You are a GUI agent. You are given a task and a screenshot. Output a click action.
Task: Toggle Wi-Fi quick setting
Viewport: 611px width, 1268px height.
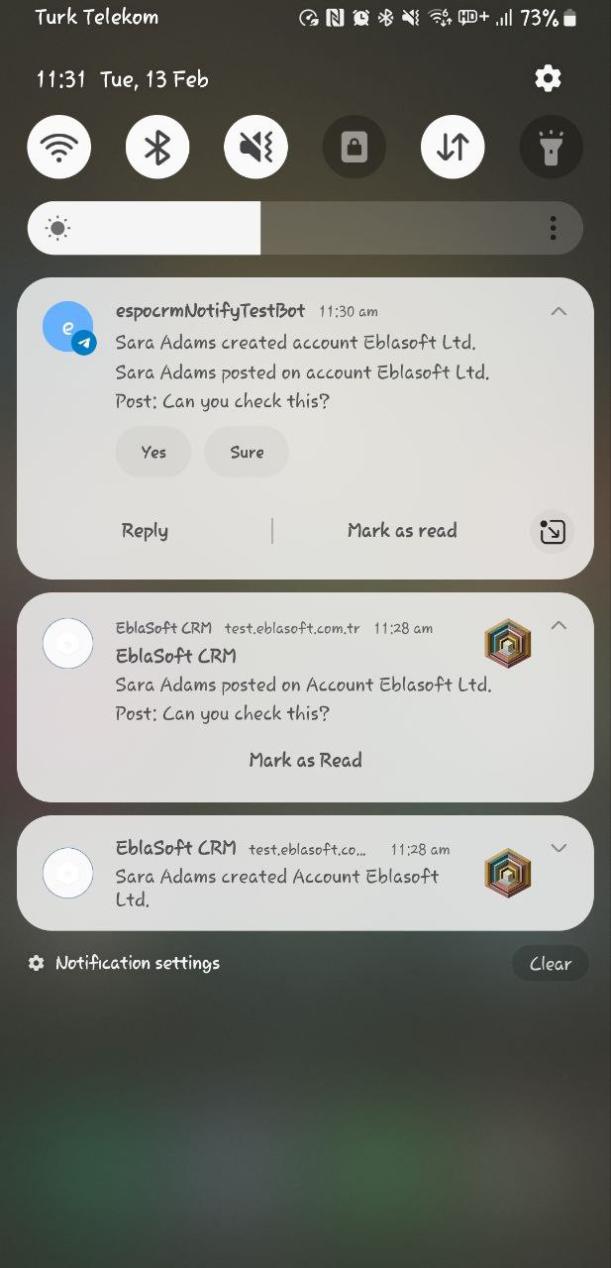pyautogui.click(x=58, y=148)
